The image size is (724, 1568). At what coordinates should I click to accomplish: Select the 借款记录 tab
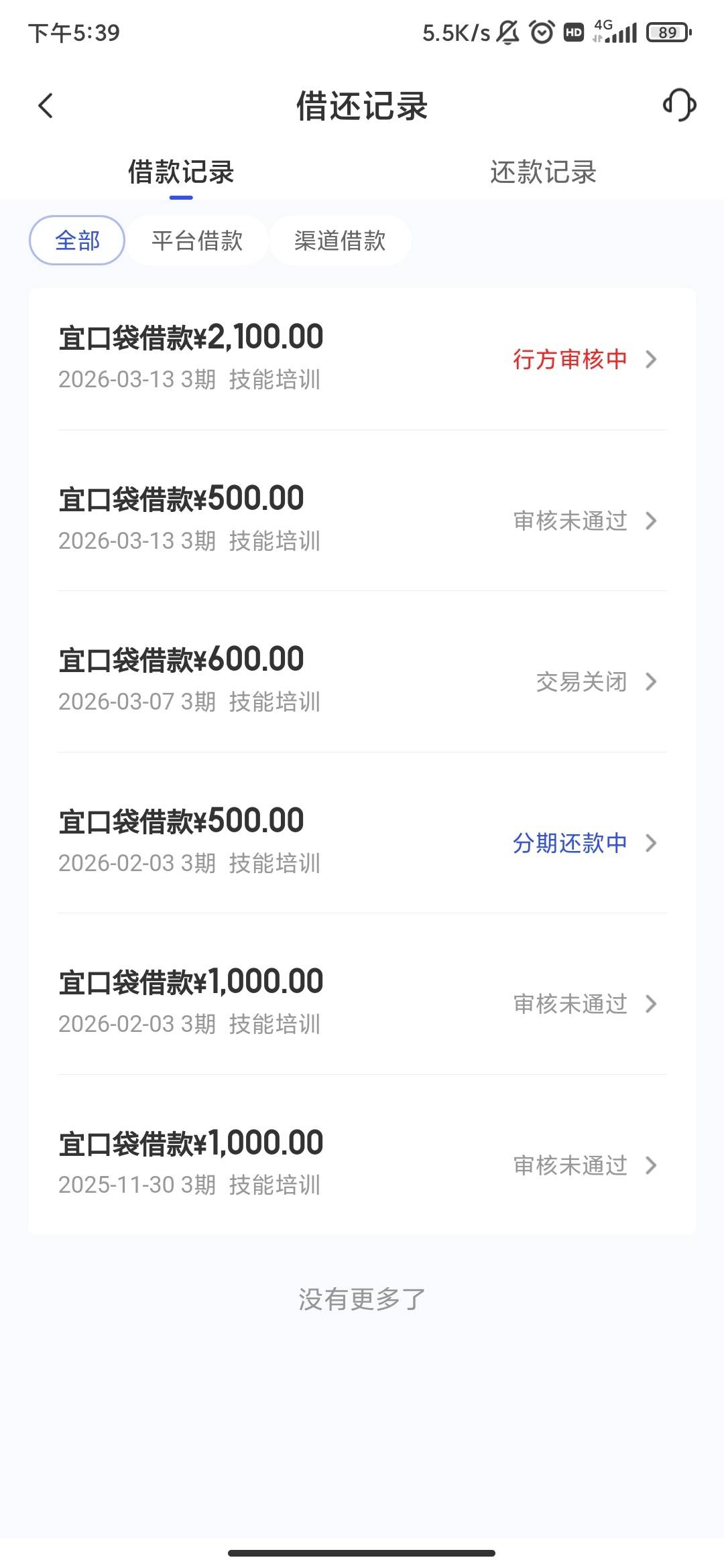181,172
